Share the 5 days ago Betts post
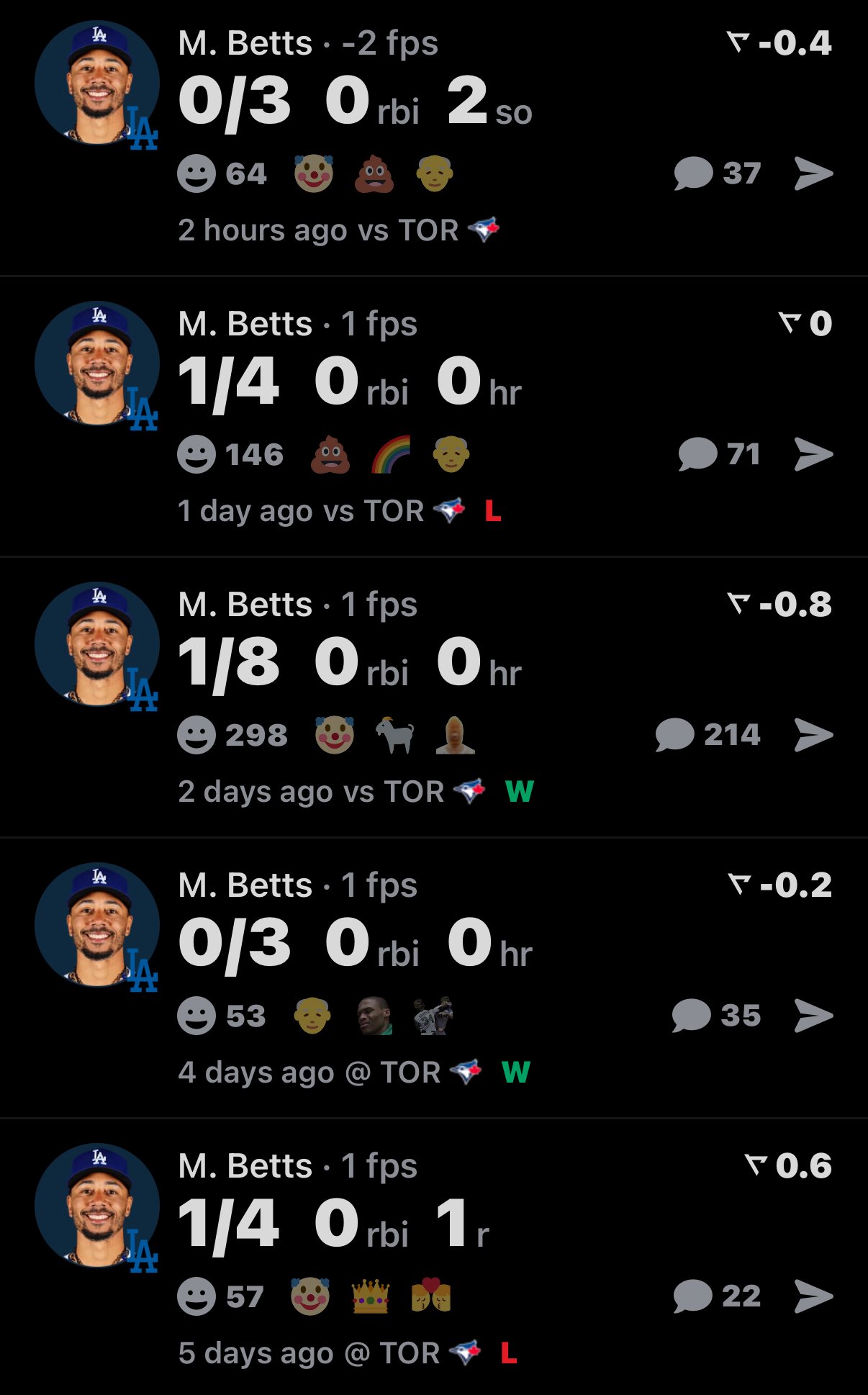This screenshot has width=868, height=1395. (813, 1296)
